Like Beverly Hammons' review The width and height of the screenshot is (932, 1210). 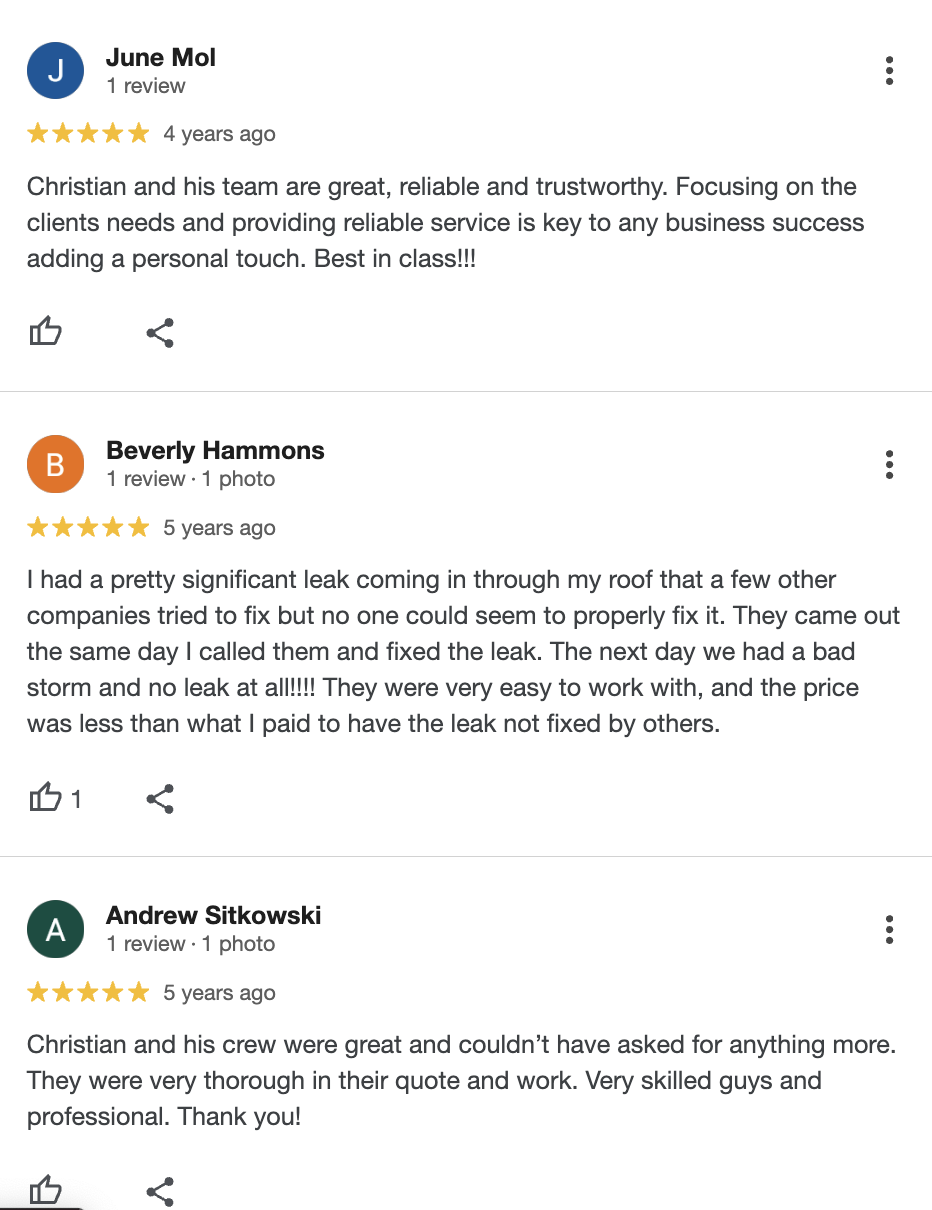(46, 798)
